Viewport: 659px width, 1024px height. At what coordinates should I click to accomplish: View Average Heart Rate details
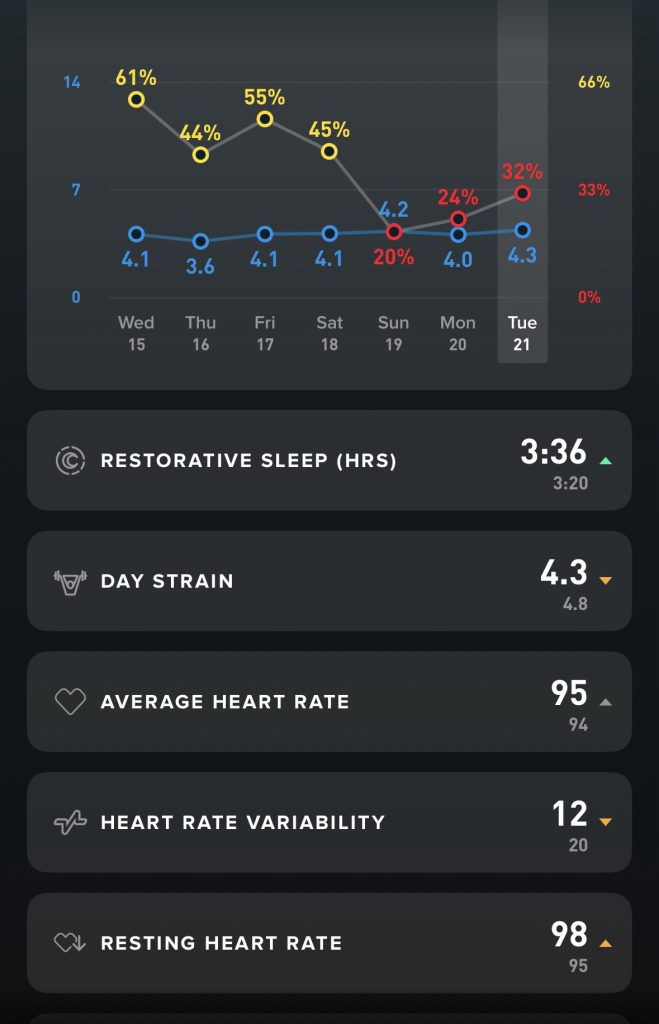point(329,702)
